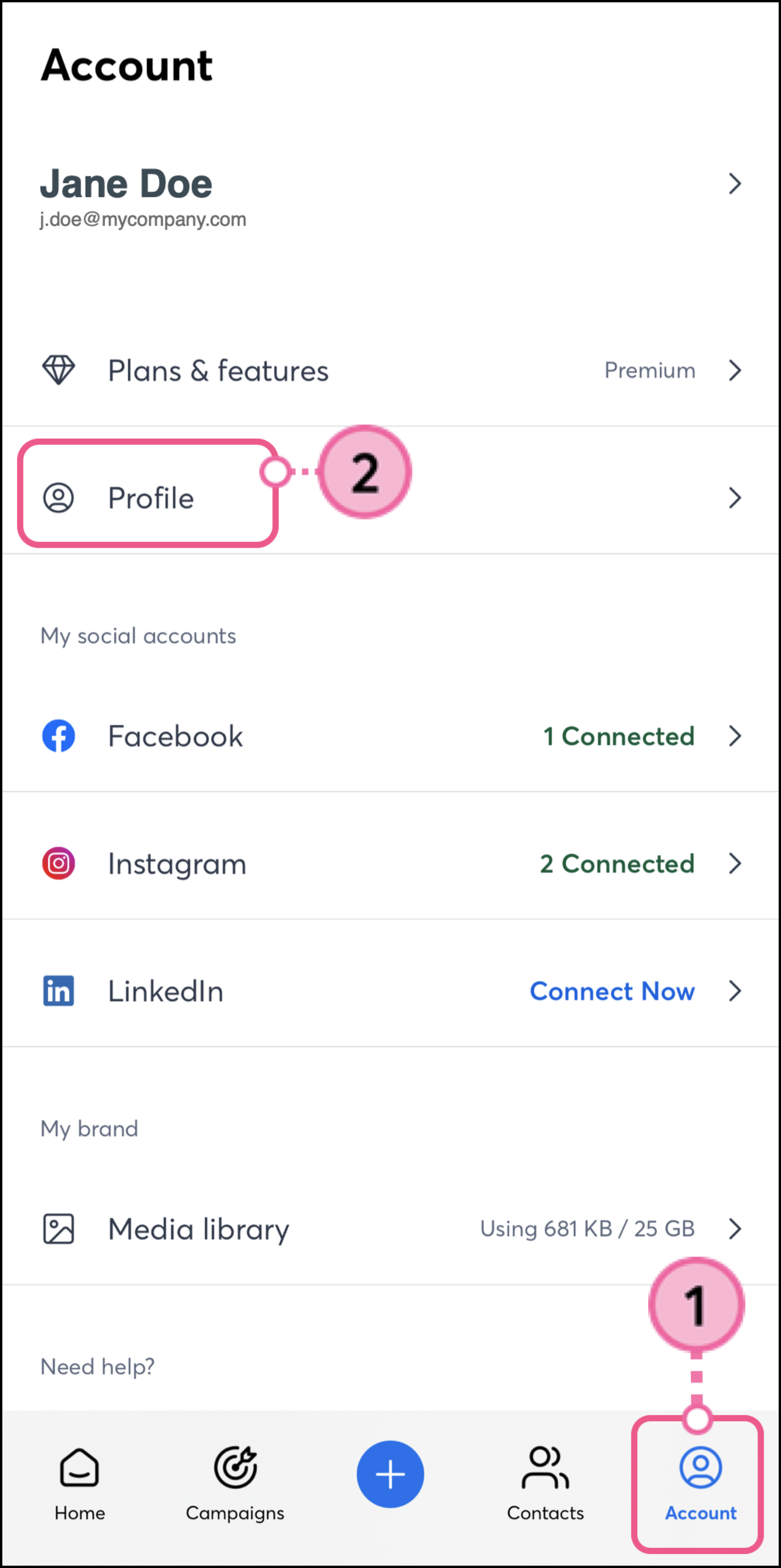View connected Facebook accounts

390,736
